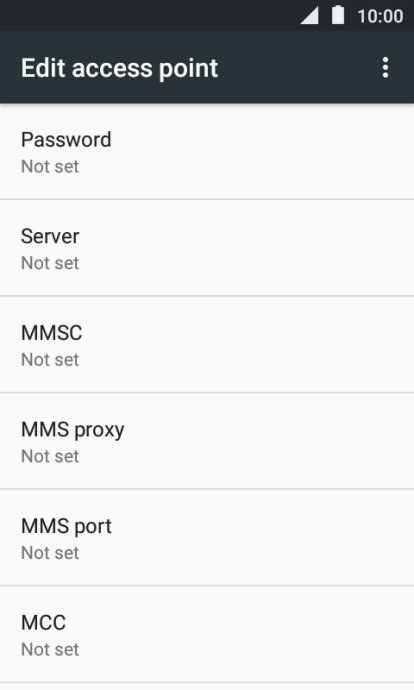Open the Server setting
Screen dimensions: 414x690
tap(207, 248)
